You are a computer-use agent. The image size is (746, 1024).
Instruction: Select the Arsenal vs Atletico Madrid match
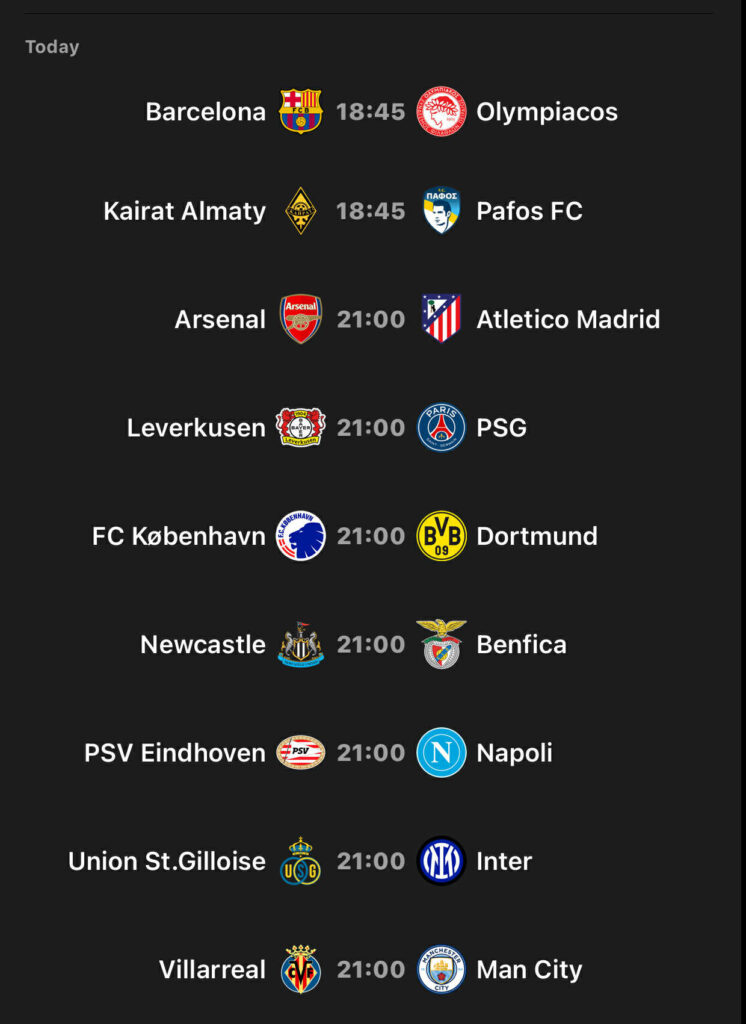point(371,319)
